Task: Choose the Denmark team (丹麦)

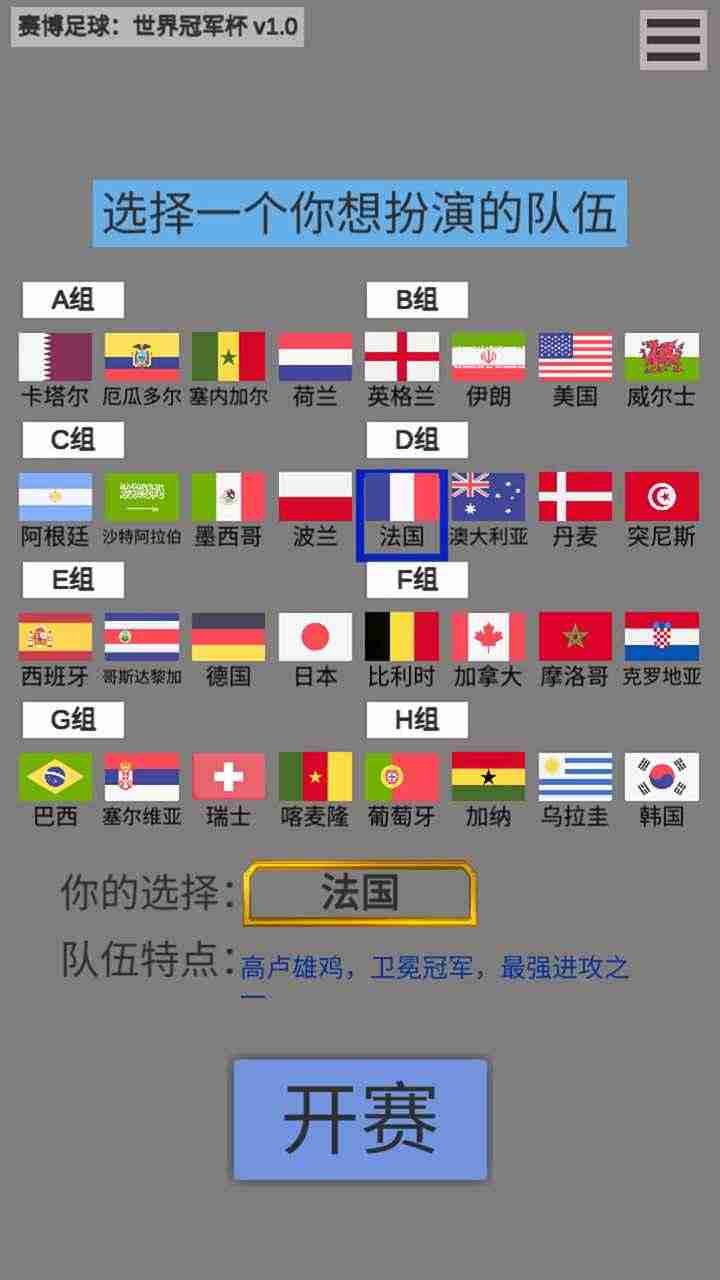Action: 575,497
